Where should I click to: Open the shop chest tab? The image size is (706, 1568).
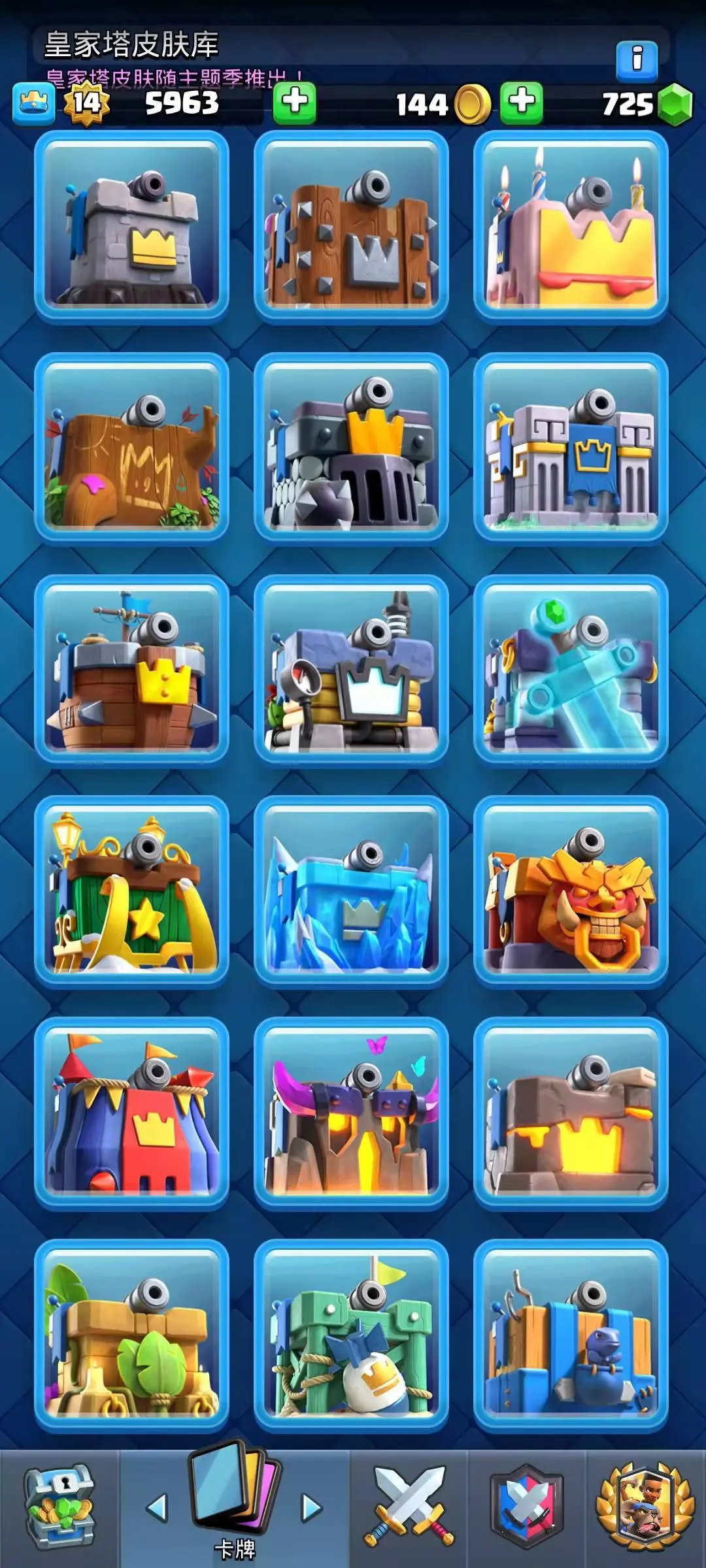59,1508
